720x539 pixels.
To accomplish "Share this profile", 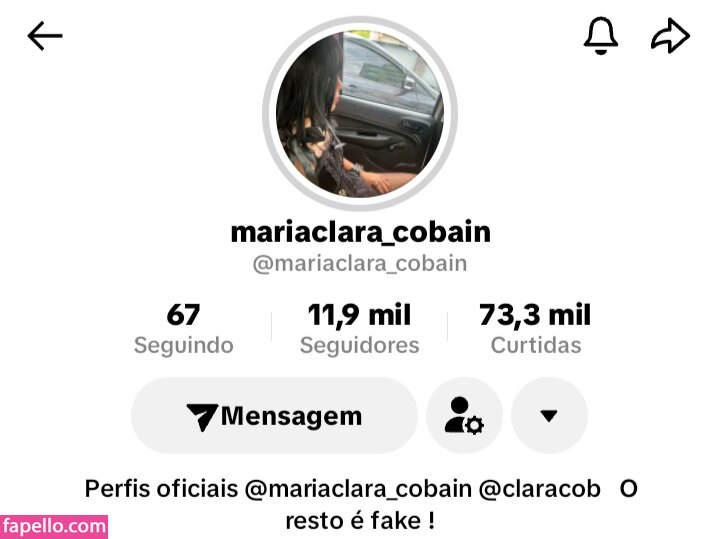I will pyautogui.click(x=670, y=37).
